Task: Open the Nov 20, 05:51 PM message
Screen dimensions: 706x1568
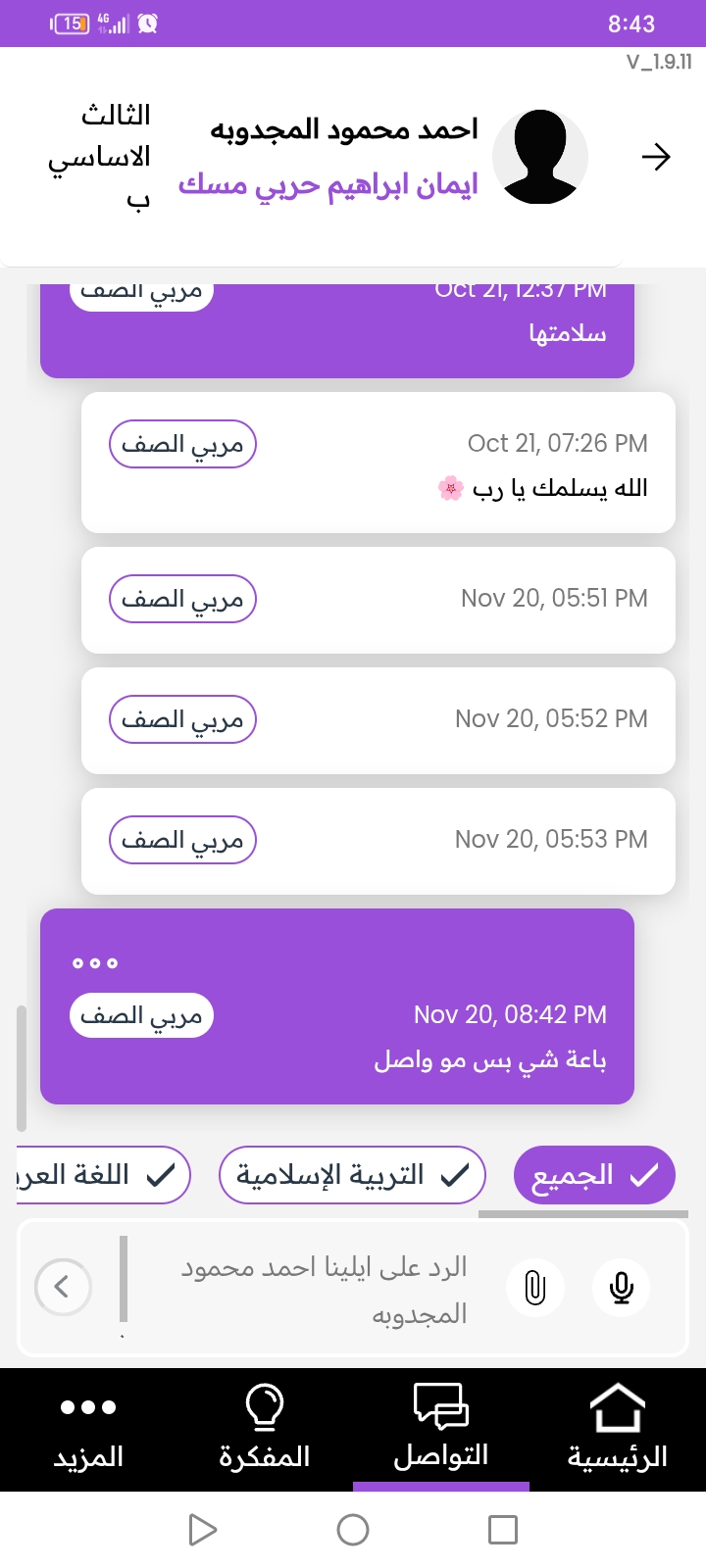Action: 378,600
